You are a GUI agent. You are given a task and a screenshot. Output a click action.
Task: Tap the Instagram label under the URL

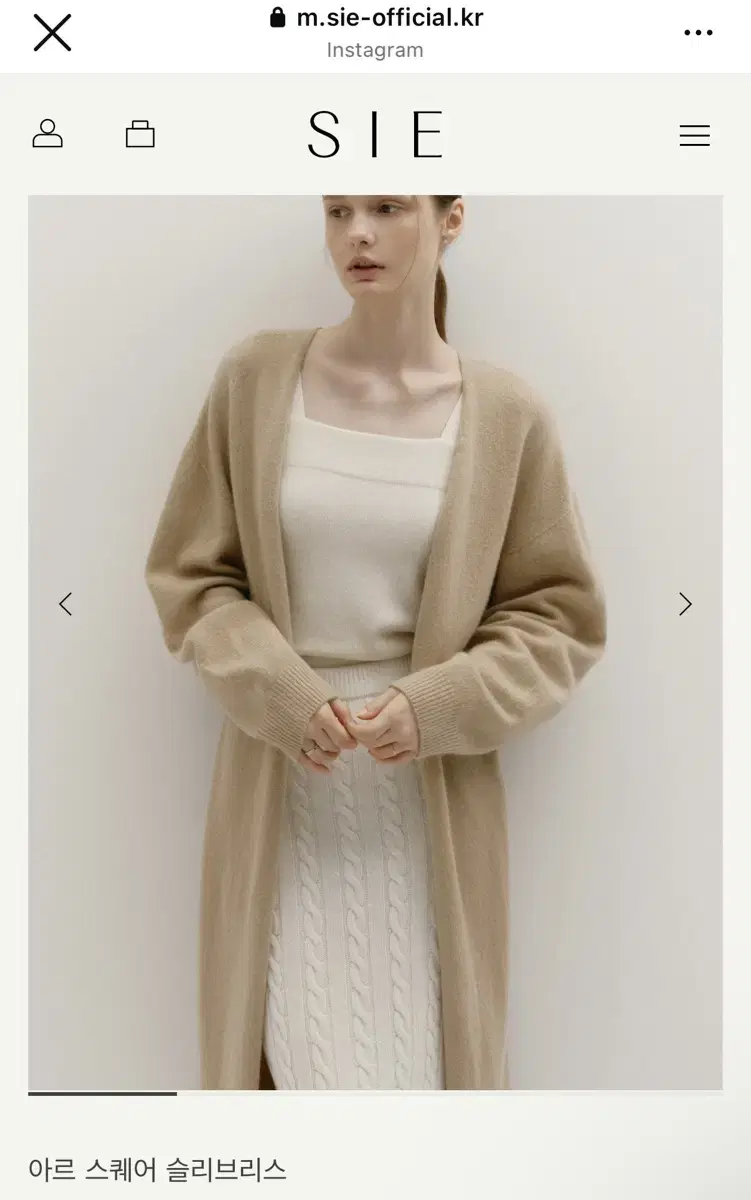click(375, 49)
